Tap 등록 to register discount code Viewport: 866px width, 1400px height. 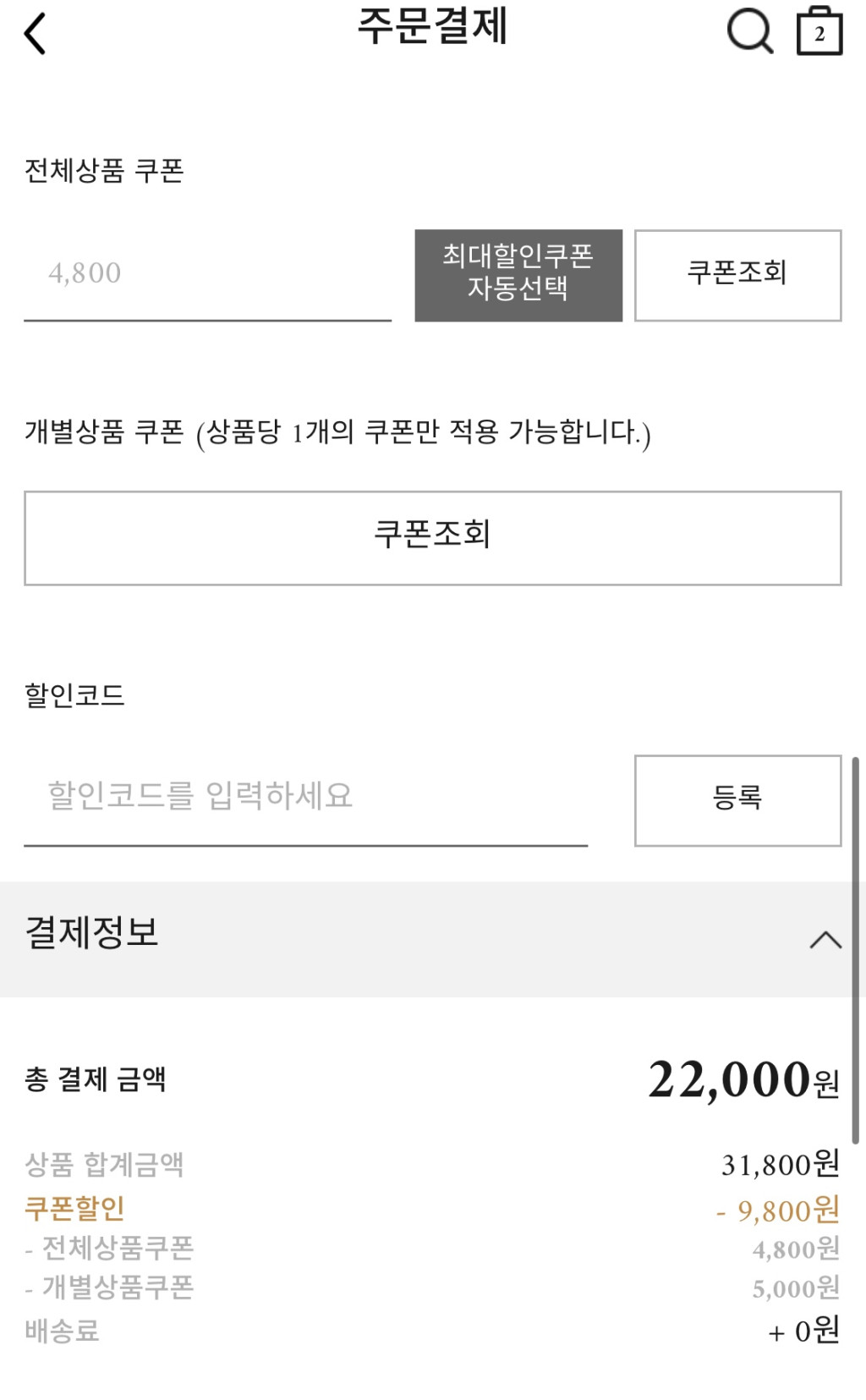tap(737, 799)
